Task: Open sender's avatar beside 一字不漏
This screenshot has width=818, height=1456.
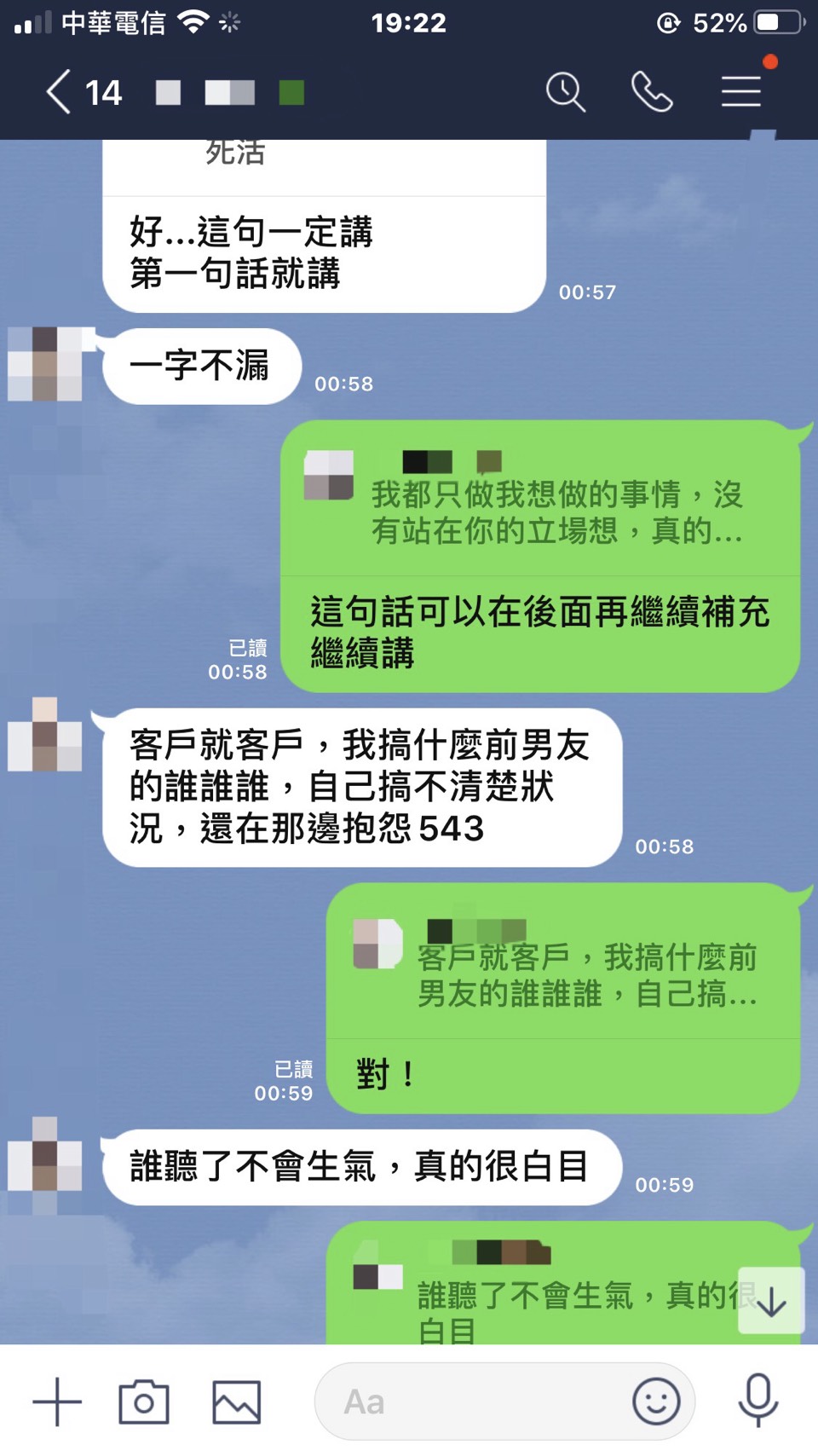Action: click(x=47, y=364)
